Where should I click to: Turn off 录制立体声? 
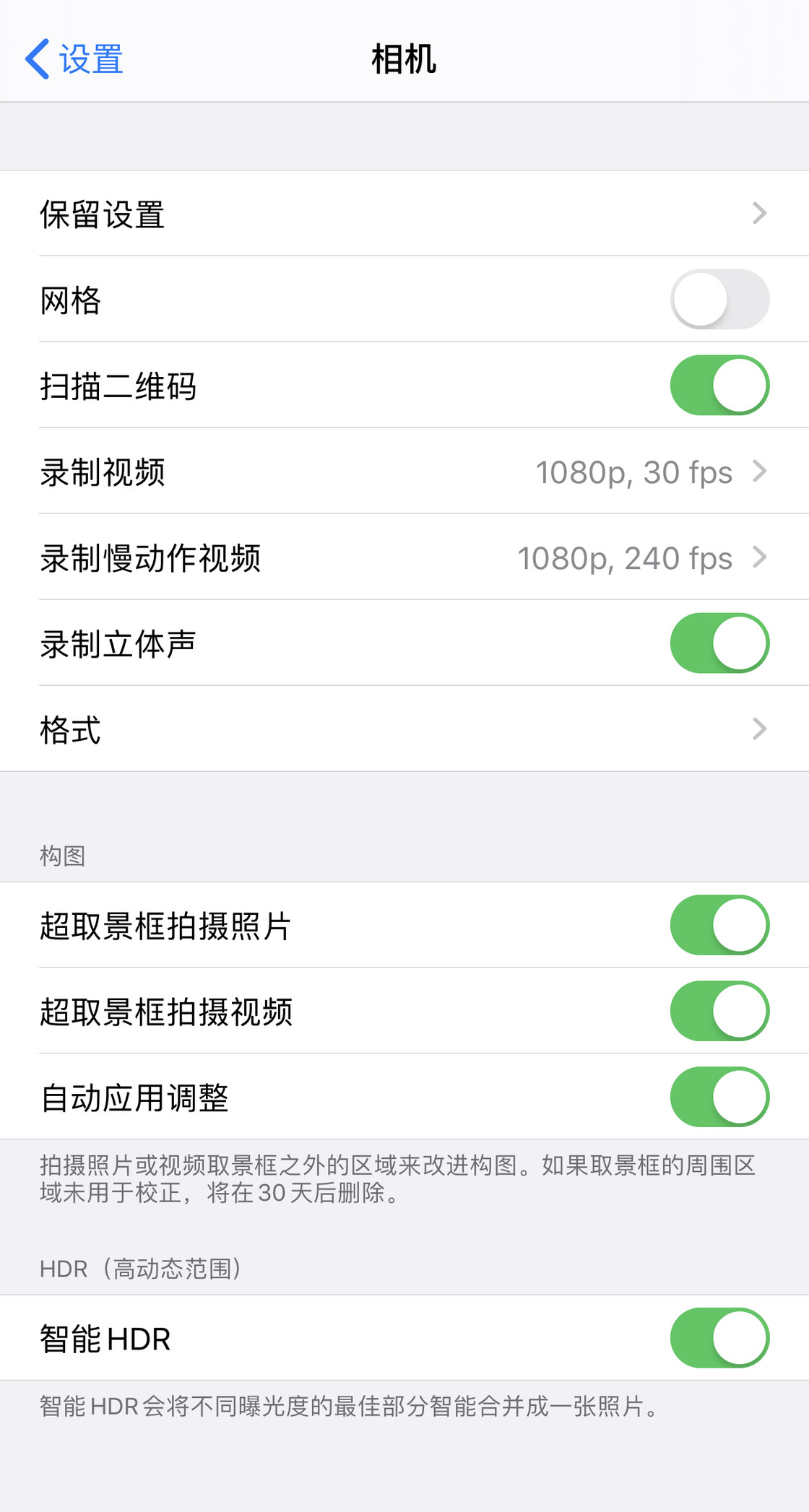(x=719, y=643)
